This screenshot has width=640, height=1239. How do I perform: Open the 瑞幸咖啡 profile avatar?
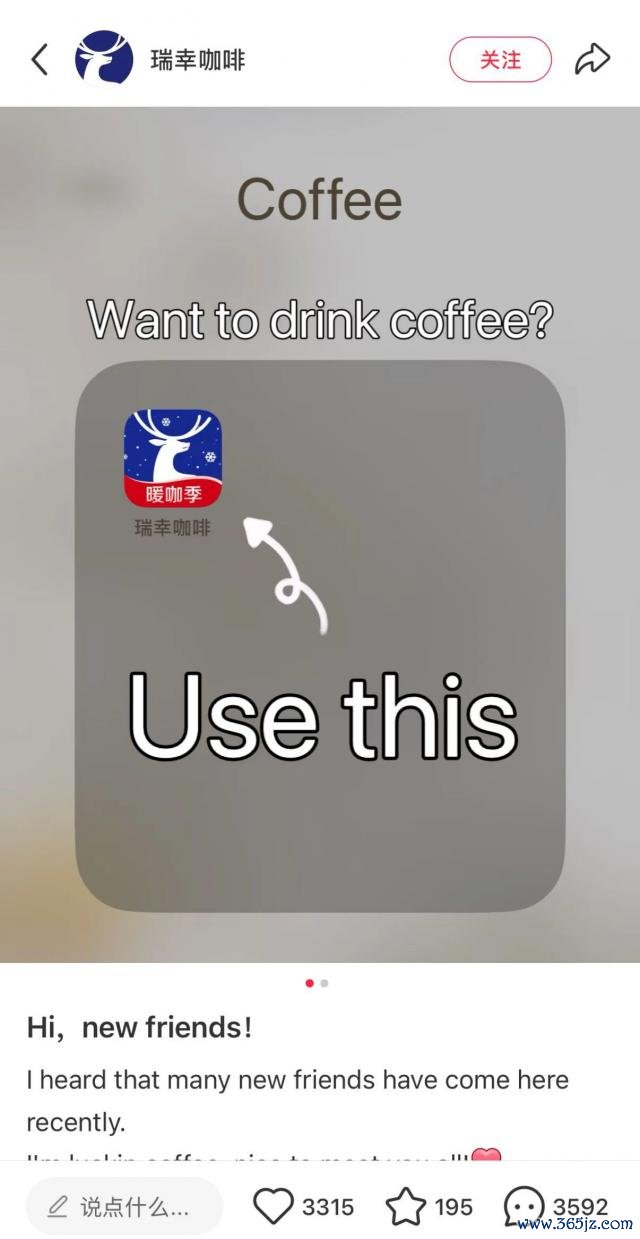(x=104, y=60)
